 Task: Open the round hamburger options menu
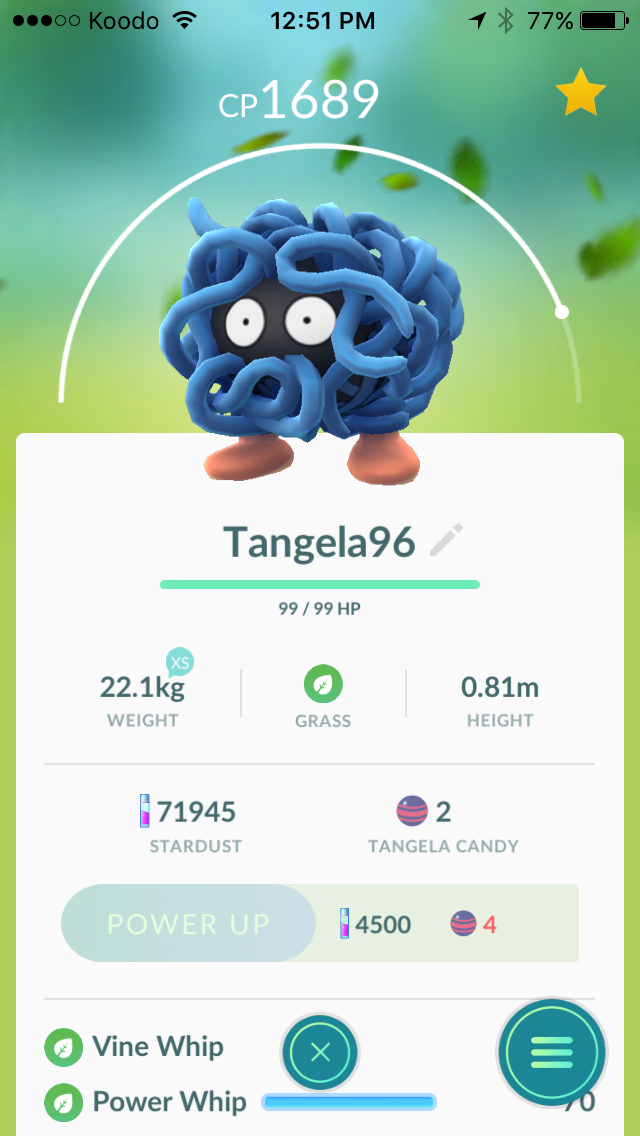pyautogui.click(x=552, y=1051)
